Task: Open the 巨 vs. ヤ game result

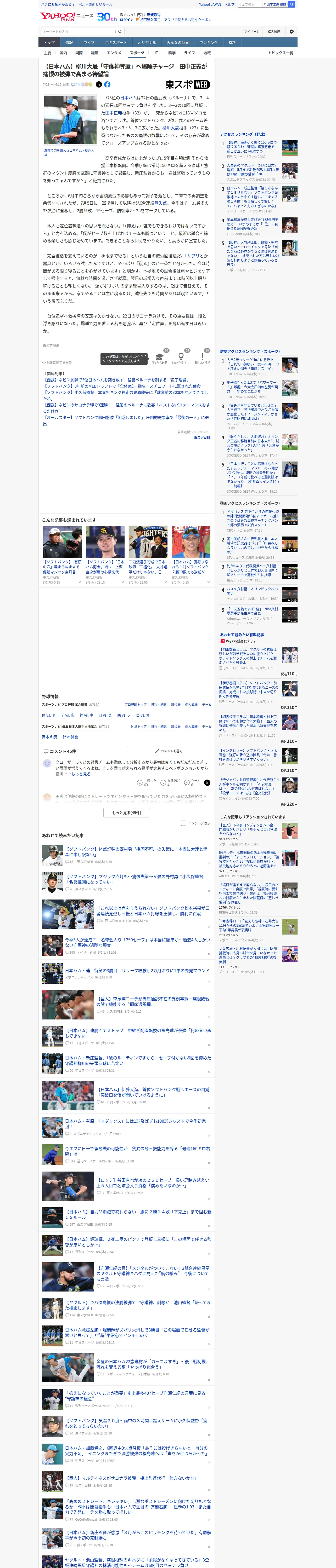Action: click(49, 715)
